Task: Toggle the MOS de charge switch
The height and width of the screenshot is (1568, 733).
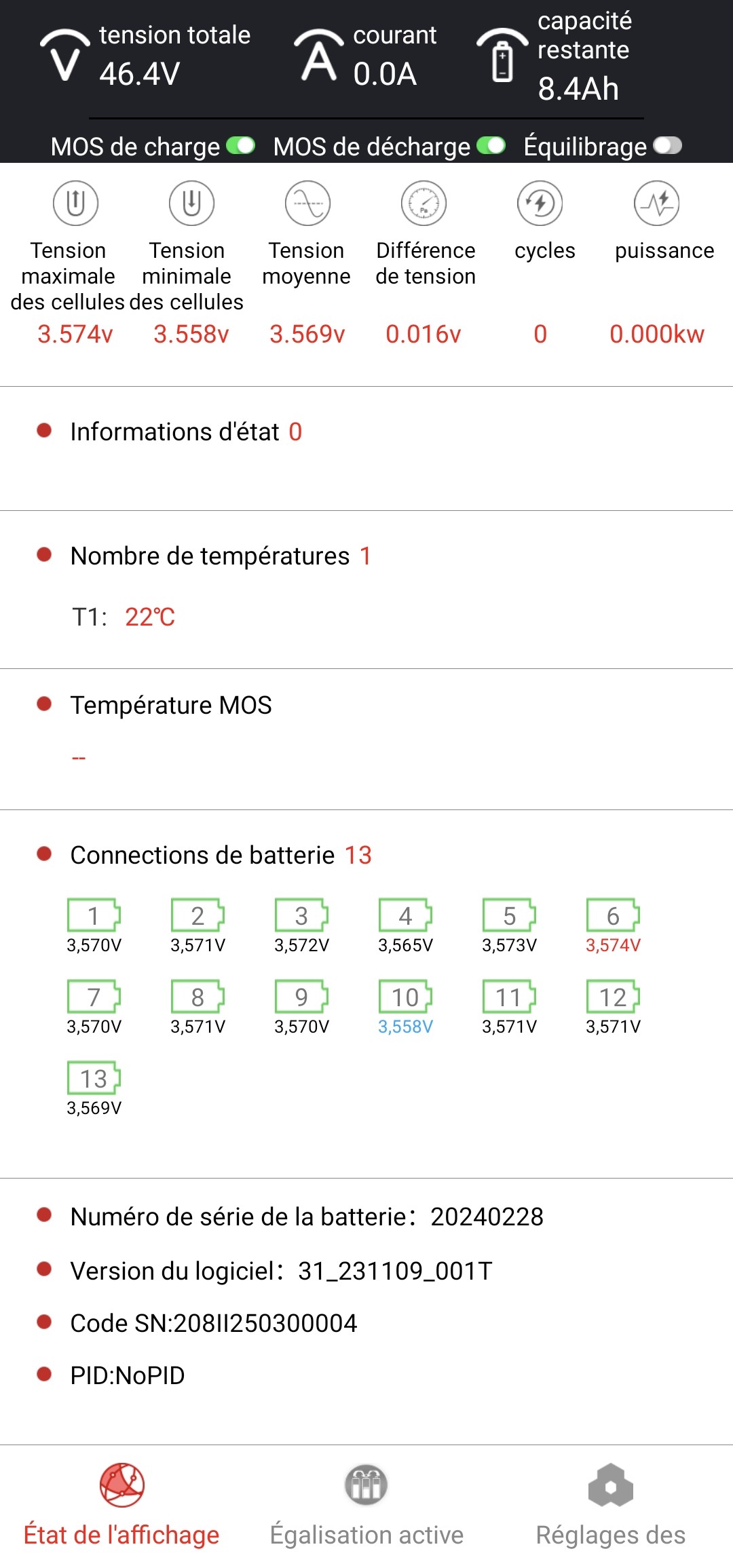Action: click(240, 146)
